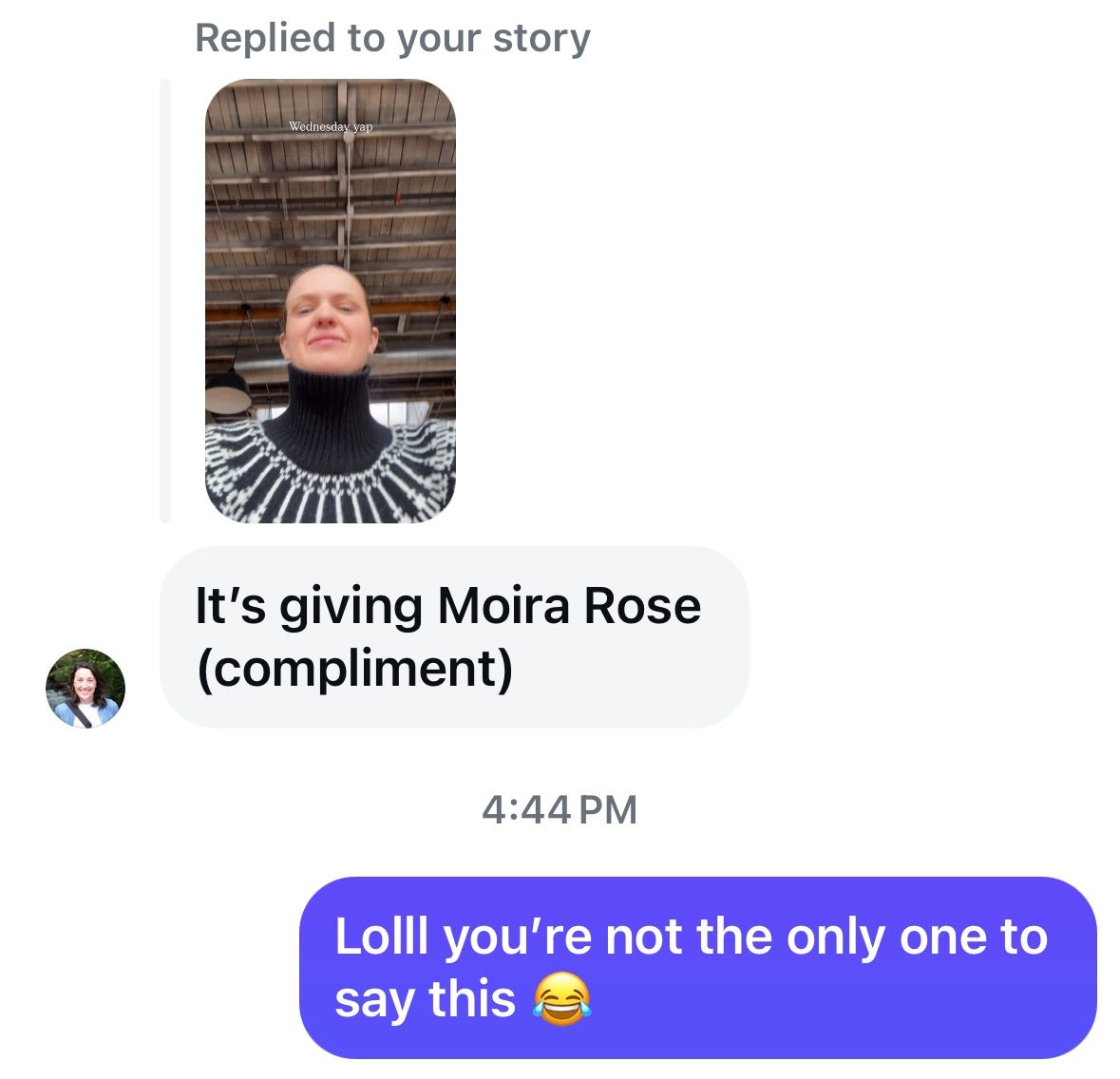
Task: Open the replied story thumbnail
Action: [x=330, y=301]
